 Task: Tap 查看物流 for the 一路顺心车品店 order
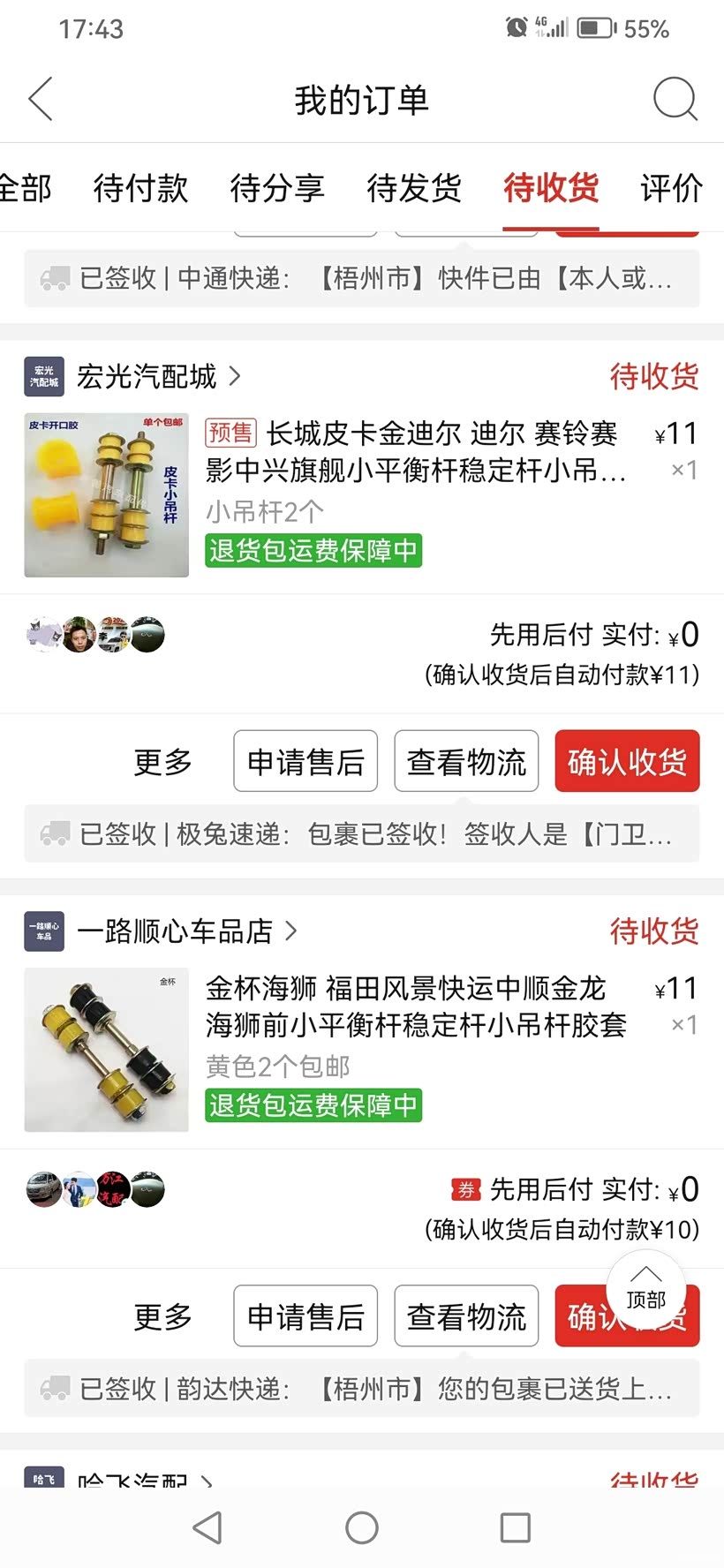pos(466,1316)
